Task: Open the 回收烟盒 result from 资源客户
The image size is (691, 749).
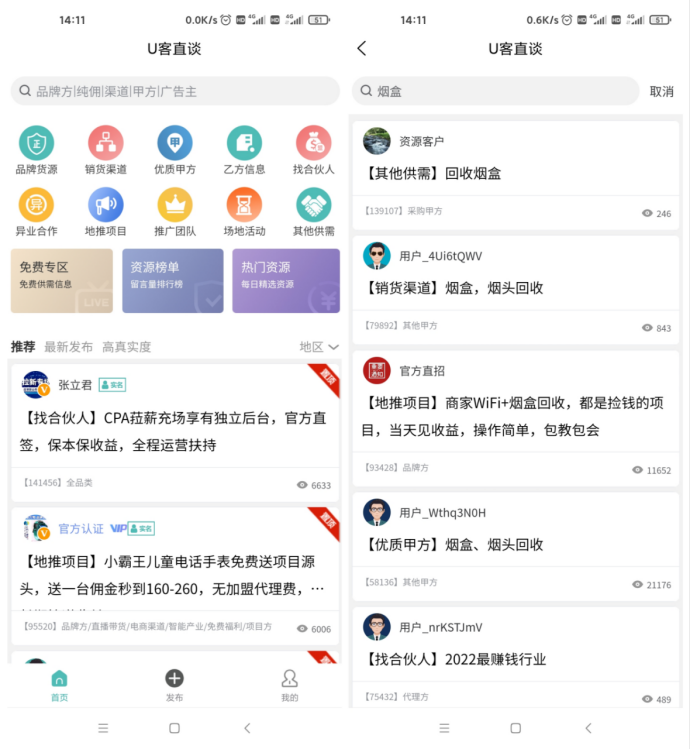Action: coord(515,173)
